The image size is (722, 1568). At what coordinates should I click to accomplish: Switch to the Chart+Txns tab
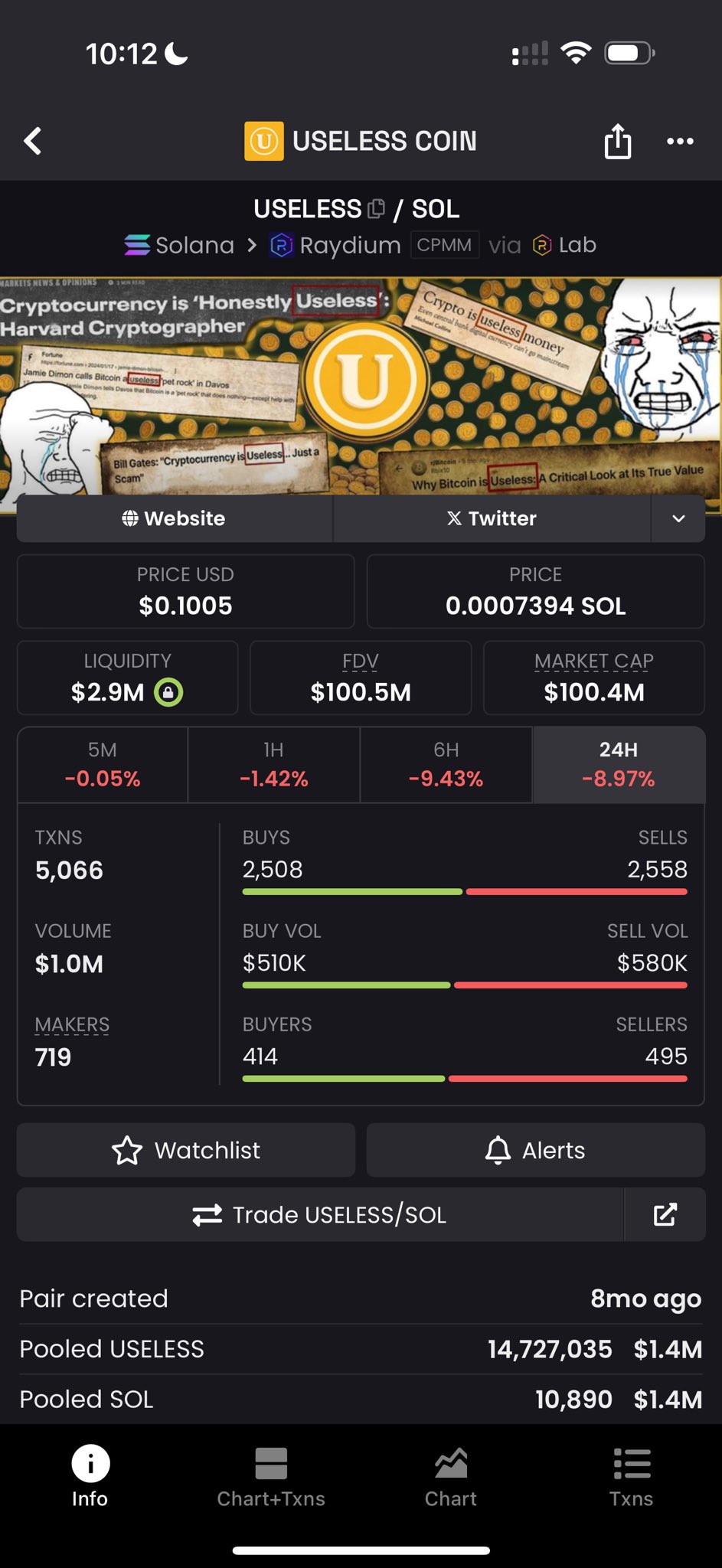(271, 1478)
